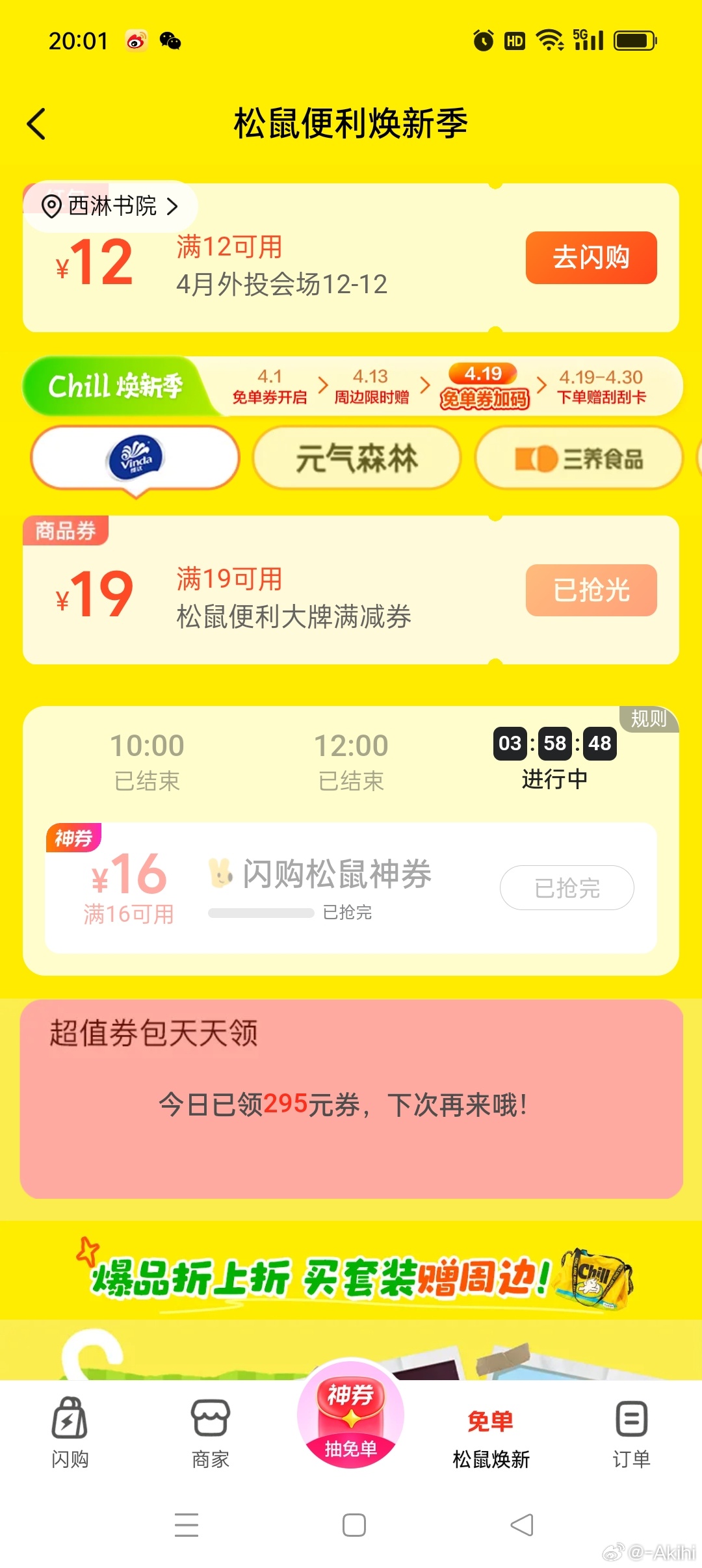Select the 10:00 time slot
The width and height of the screenshot is (702, 1568).
[147, 761]
